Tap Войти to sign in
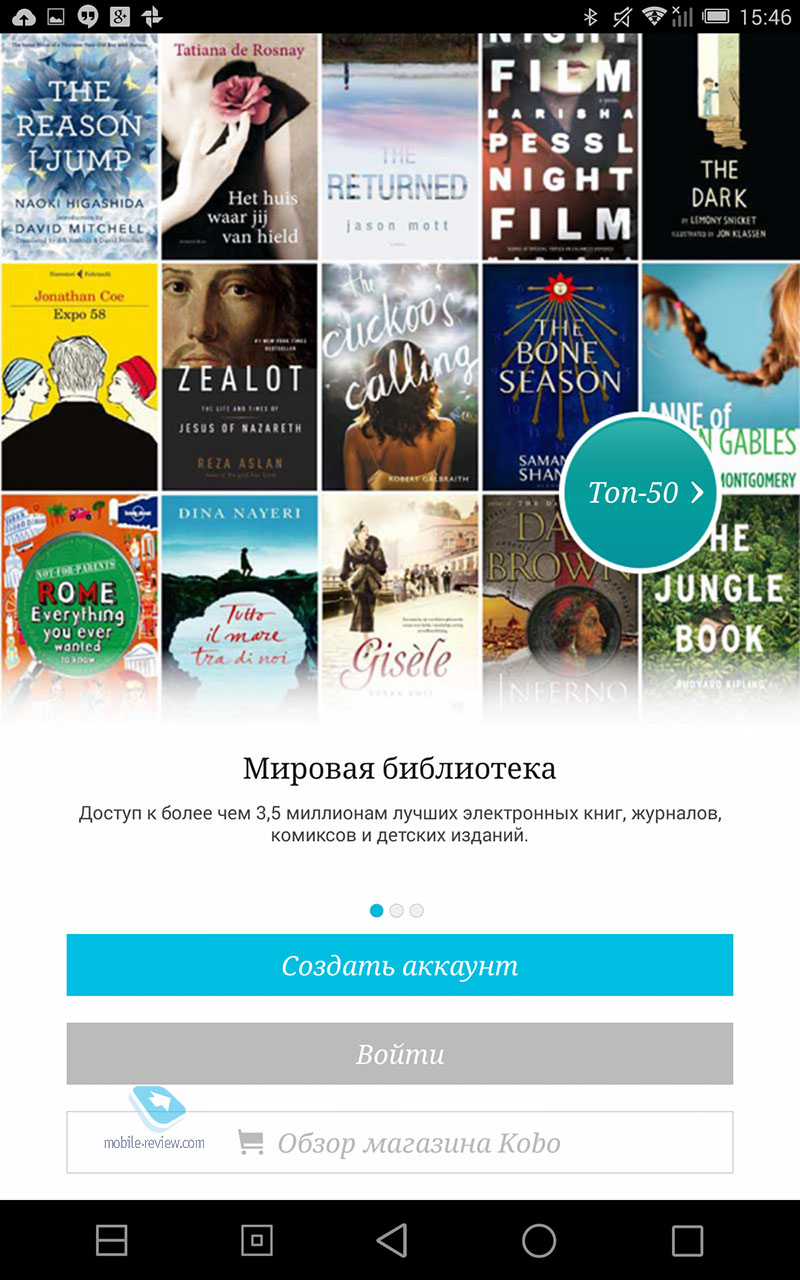The height and width of the screenshot is (1280, 800). pyautogui.click(x=400, y=1054)
